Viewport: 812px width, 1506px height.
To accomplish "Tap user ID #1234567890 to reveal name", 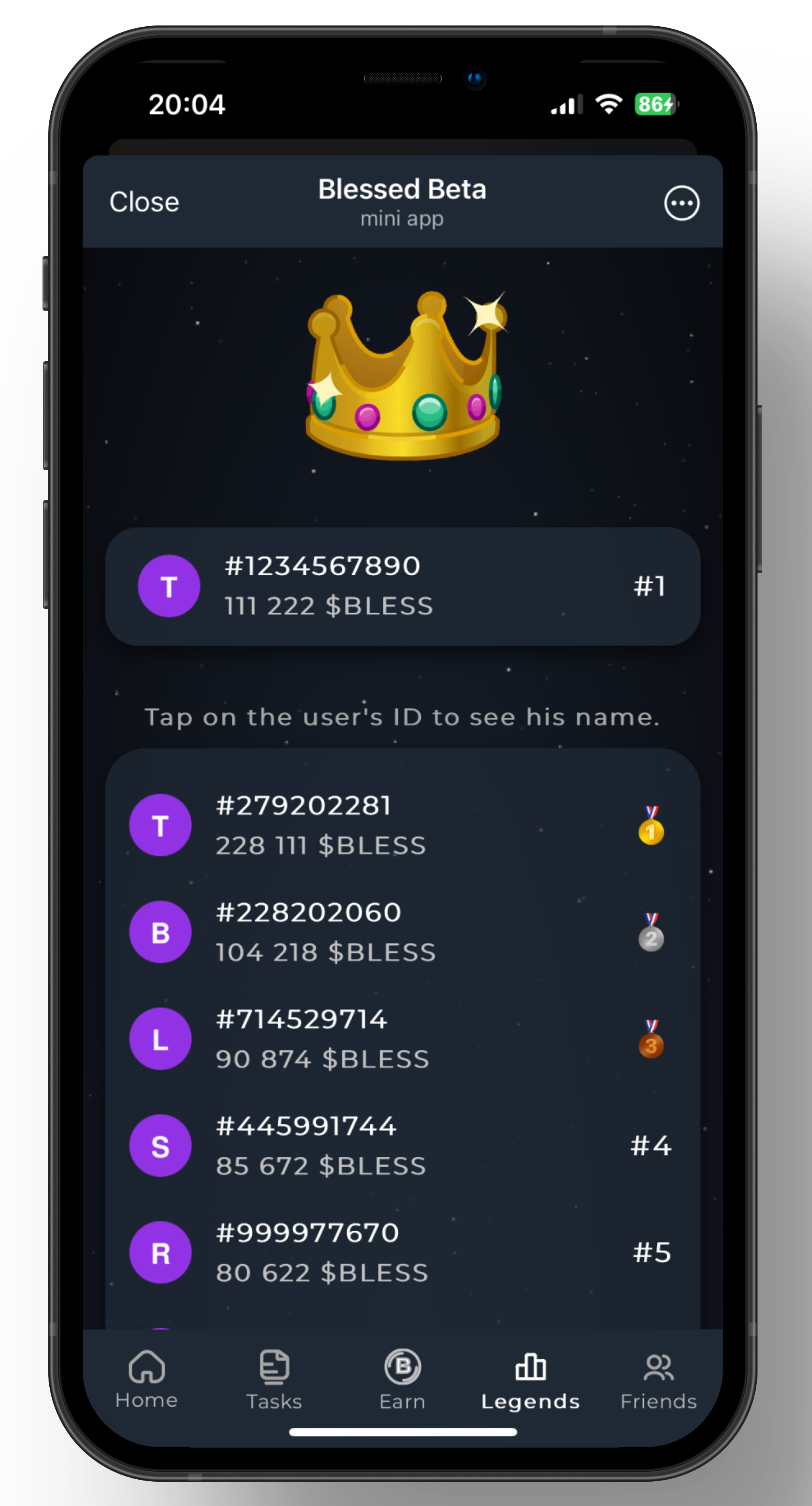I will [323, 566].
